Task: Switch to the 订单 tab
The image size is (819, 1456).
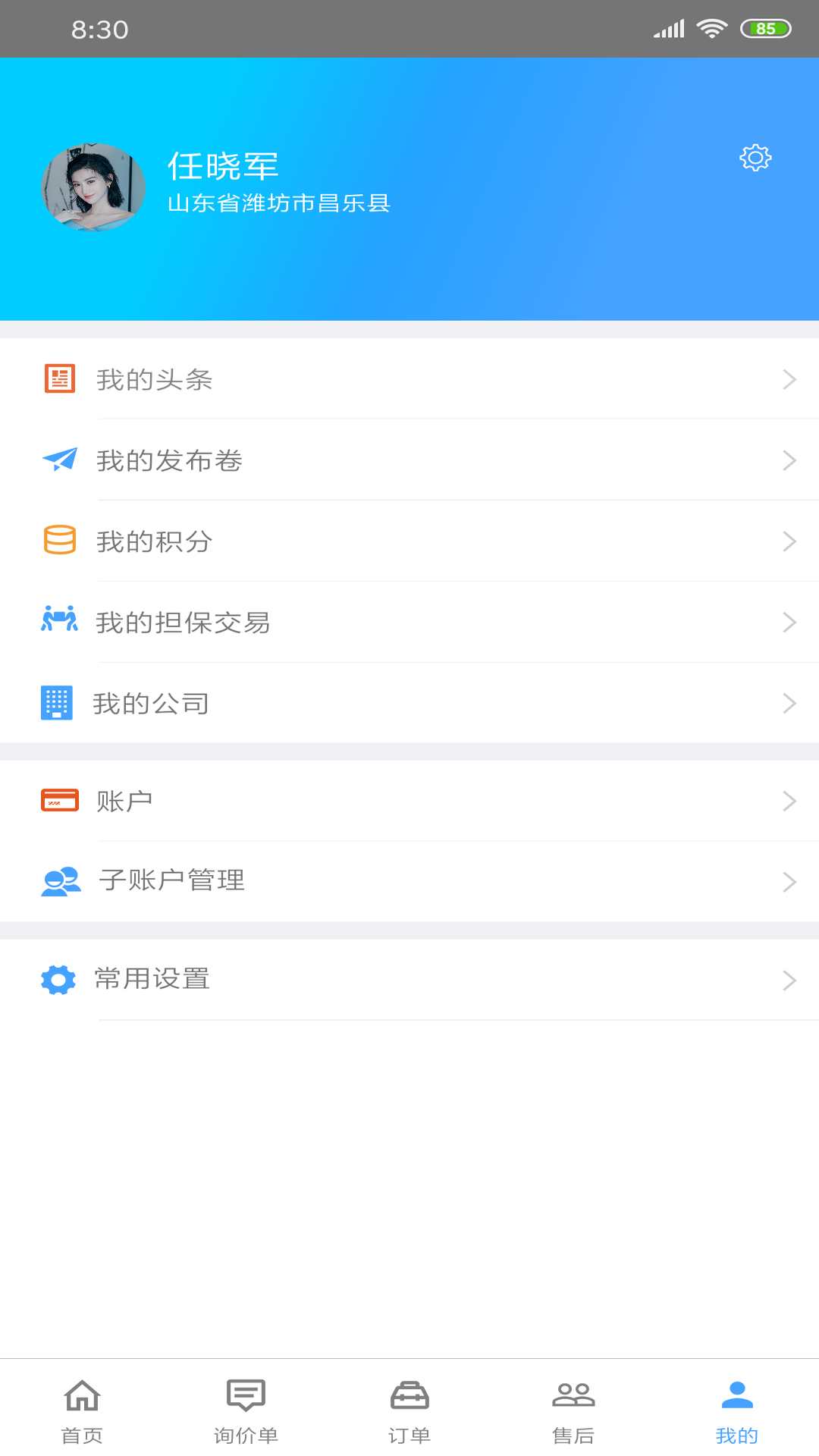Action: tap(409, 1408)
